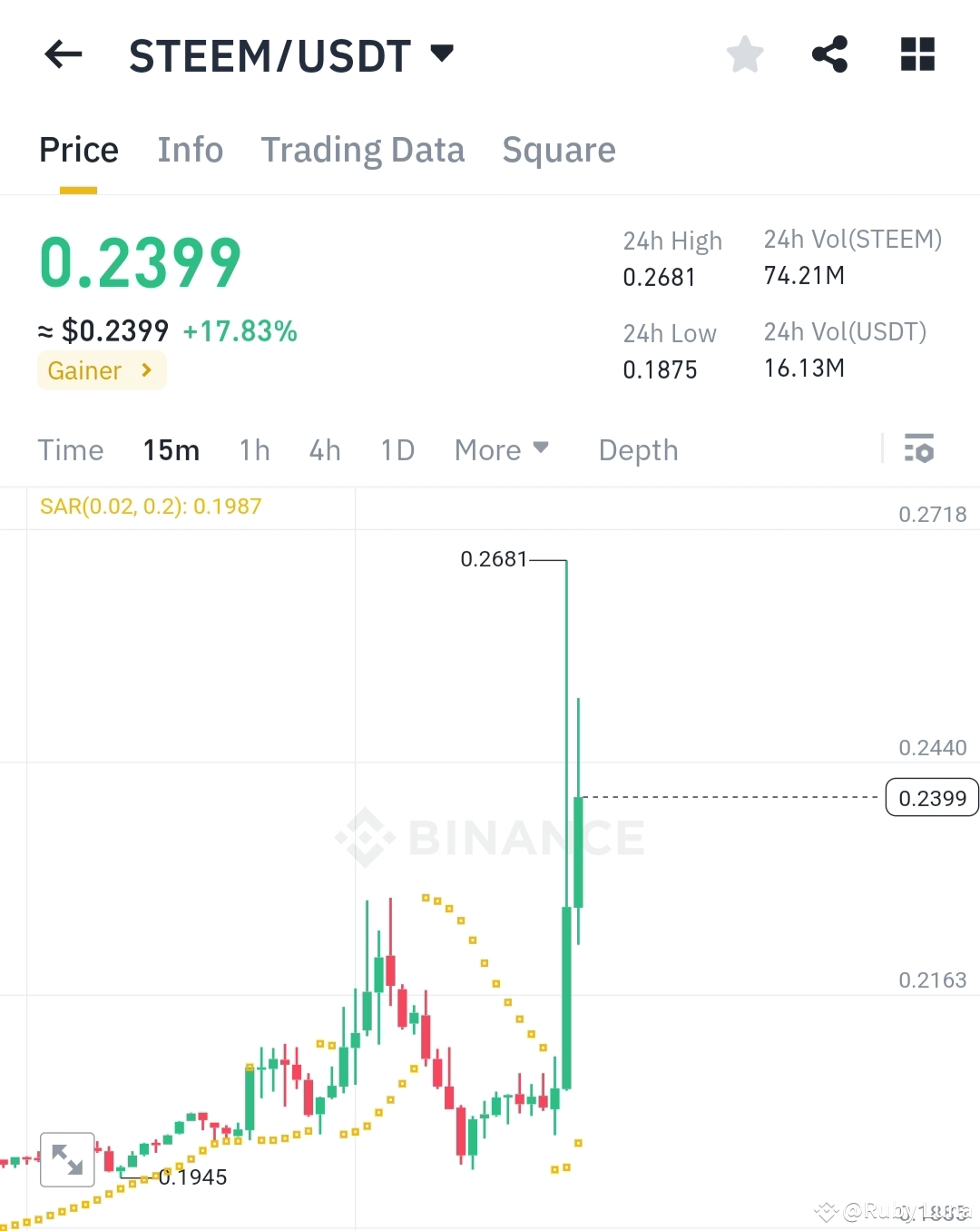Viewport: 980px width, 1231px height.
Task: Select the 0.2399 current price marker
Action: [931, 798]
